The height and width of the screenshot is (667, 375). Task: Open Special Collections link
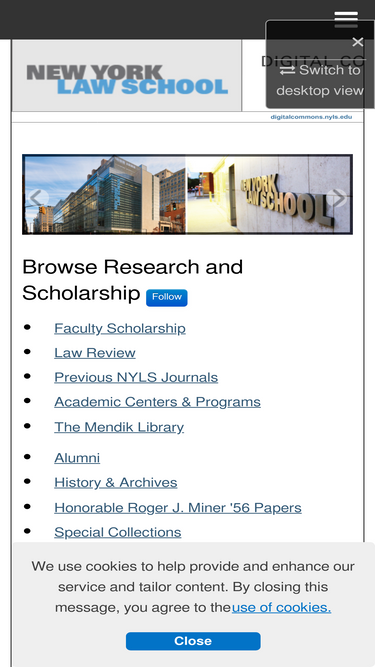(x=118, y=532)
